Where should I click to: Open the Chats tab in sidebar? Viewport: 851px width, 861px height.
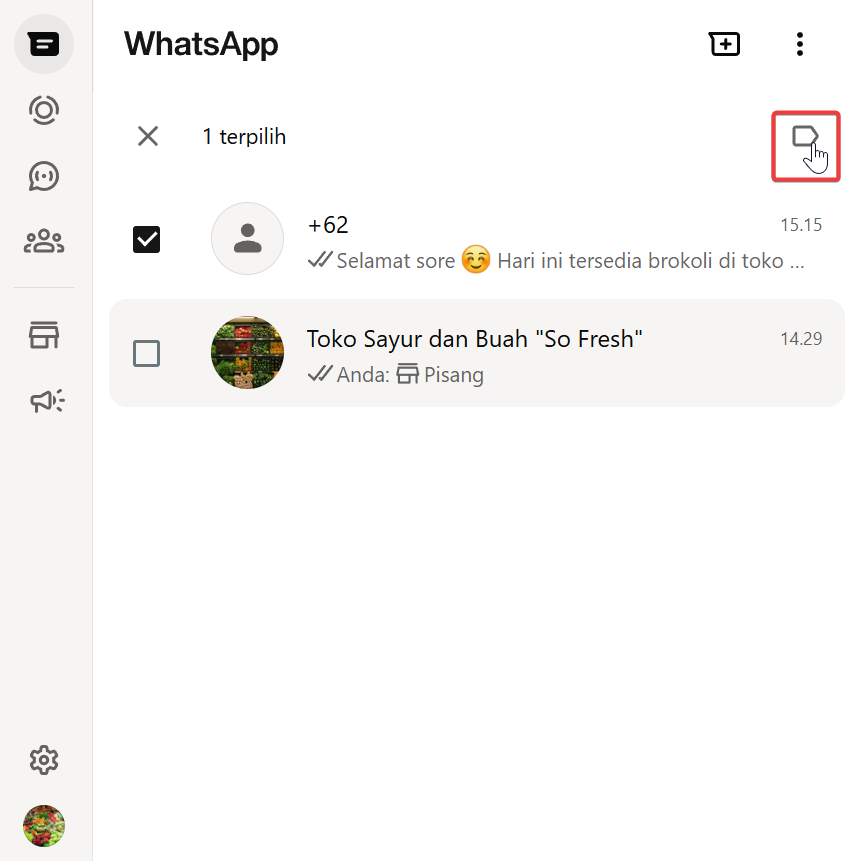tap(44, 44)
